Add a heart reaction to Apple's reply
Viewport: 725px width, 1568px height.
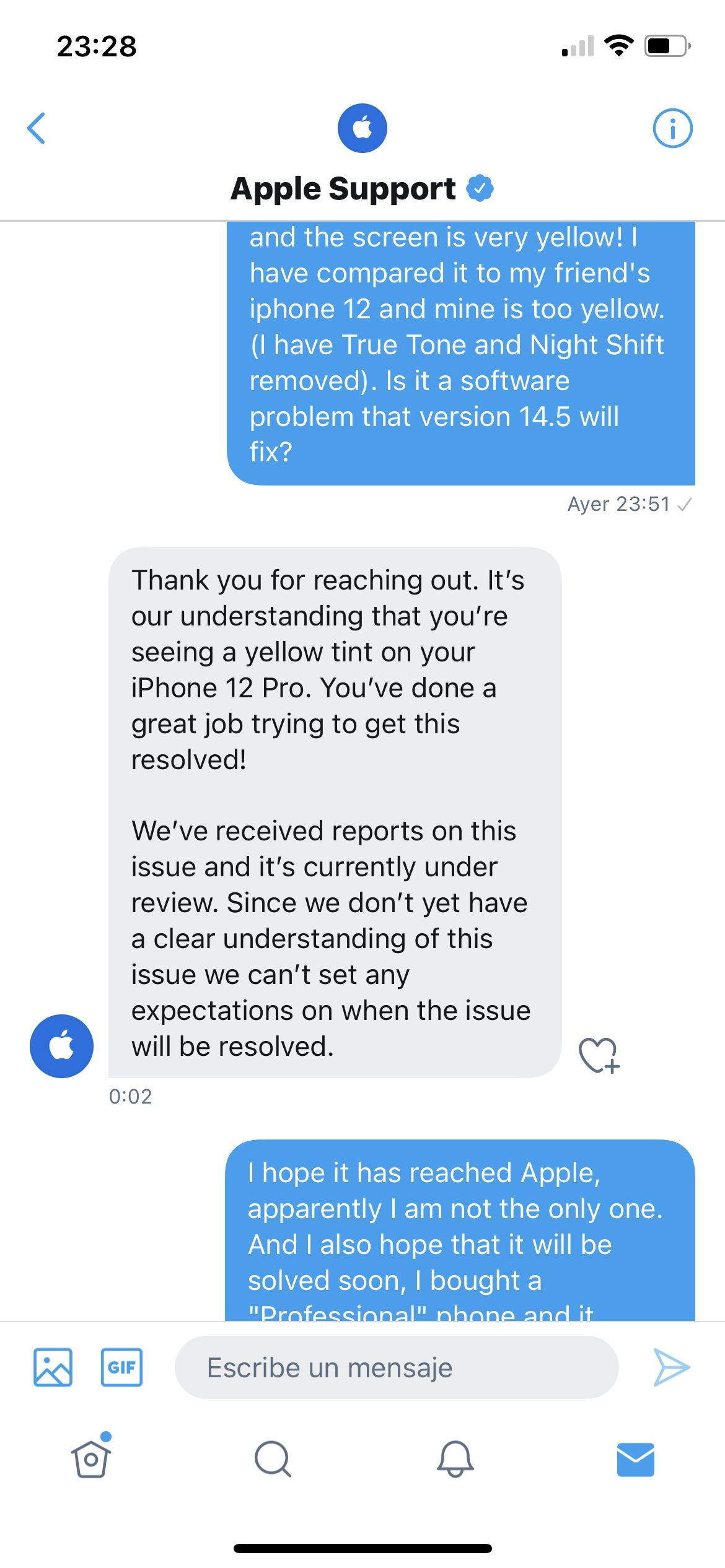point(599,1055)
